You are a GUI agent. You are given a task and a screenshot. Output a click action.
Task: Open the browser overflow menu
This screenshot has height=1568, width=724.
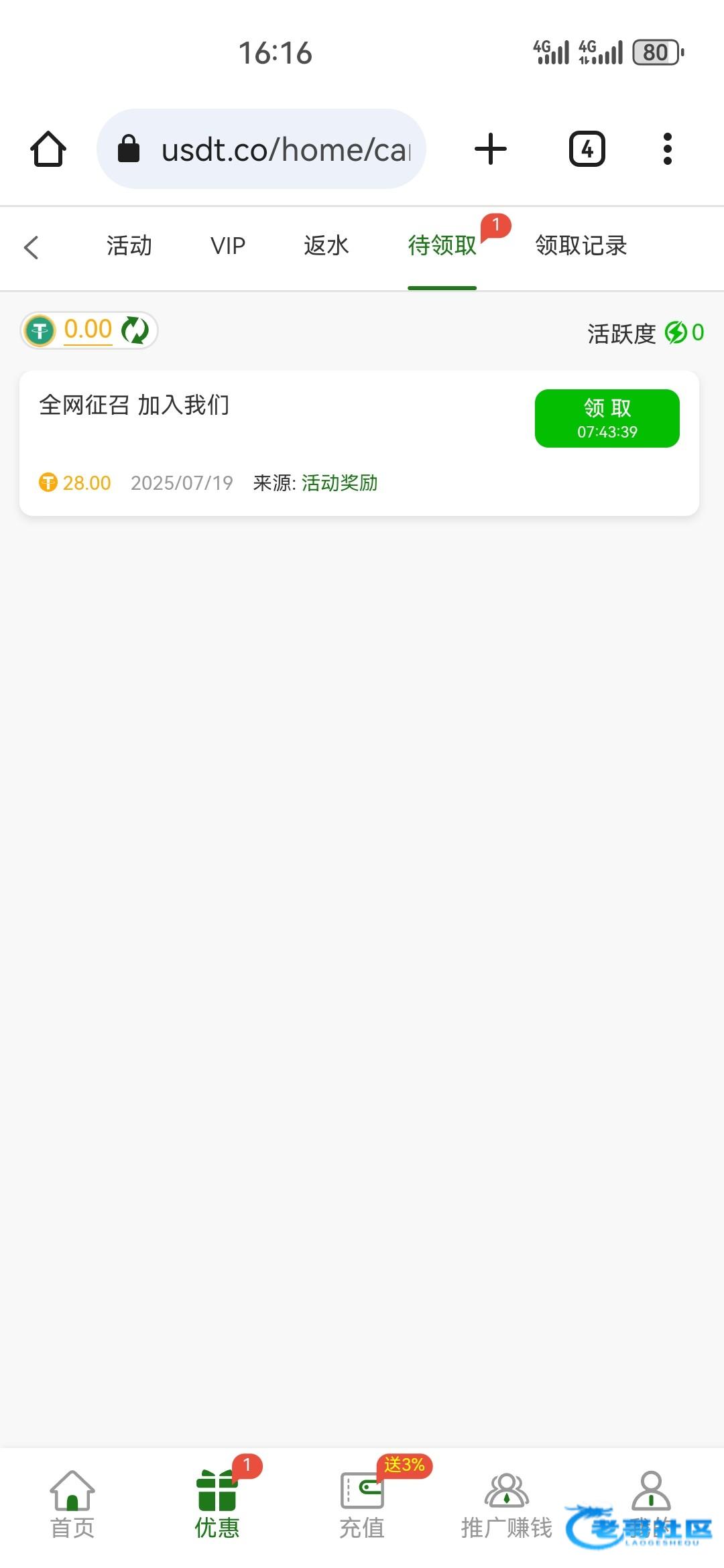667,149
